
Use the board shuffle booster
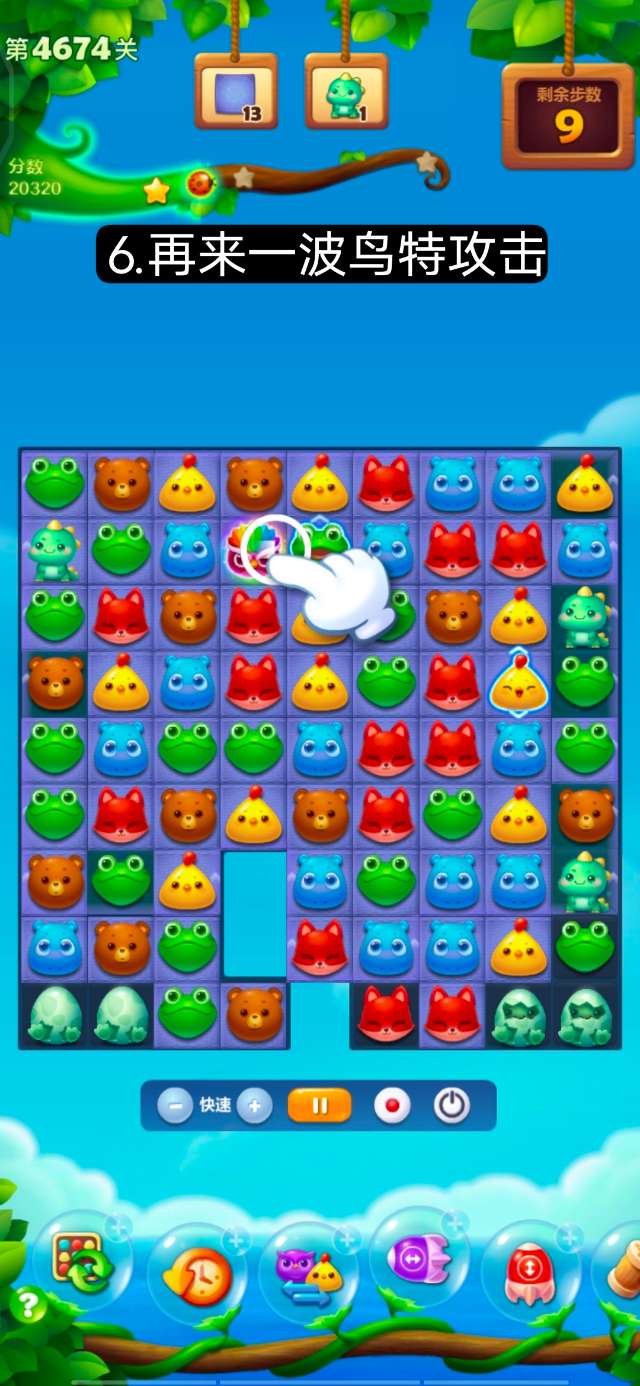[x=83, y=1262]
